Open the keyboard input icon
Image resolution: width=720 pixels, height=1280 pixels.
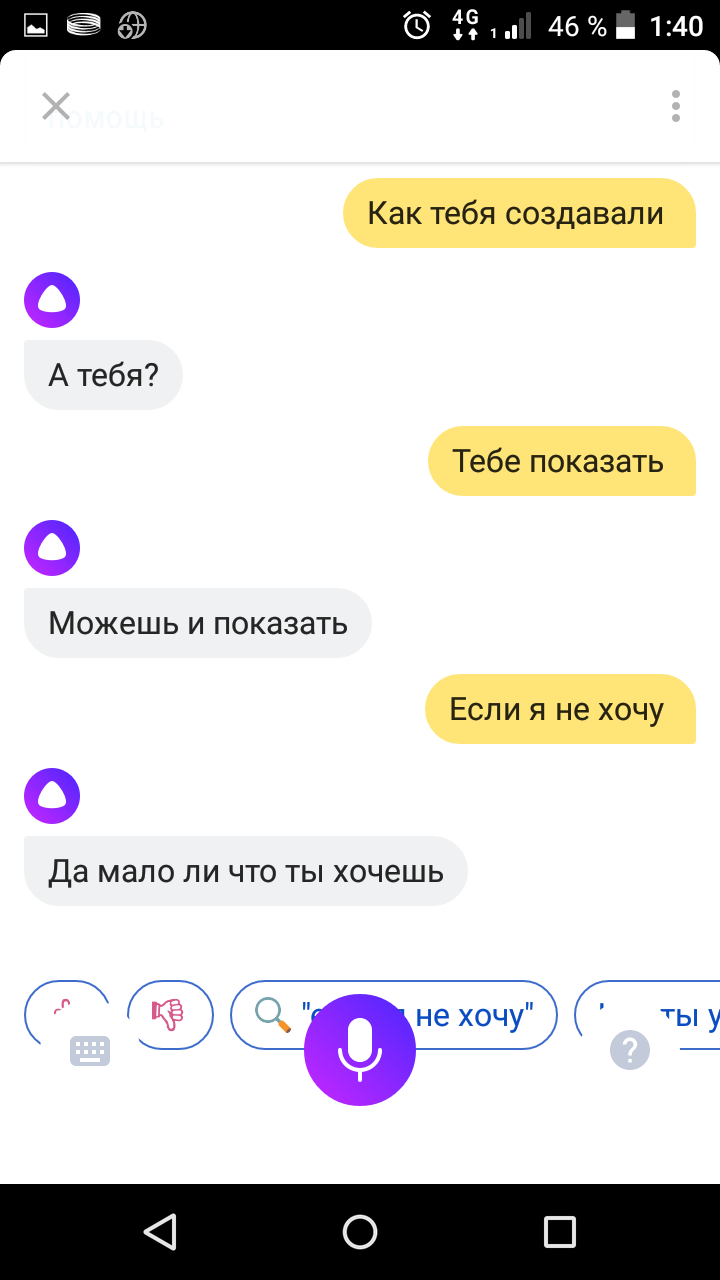[x=90, y=1050]
